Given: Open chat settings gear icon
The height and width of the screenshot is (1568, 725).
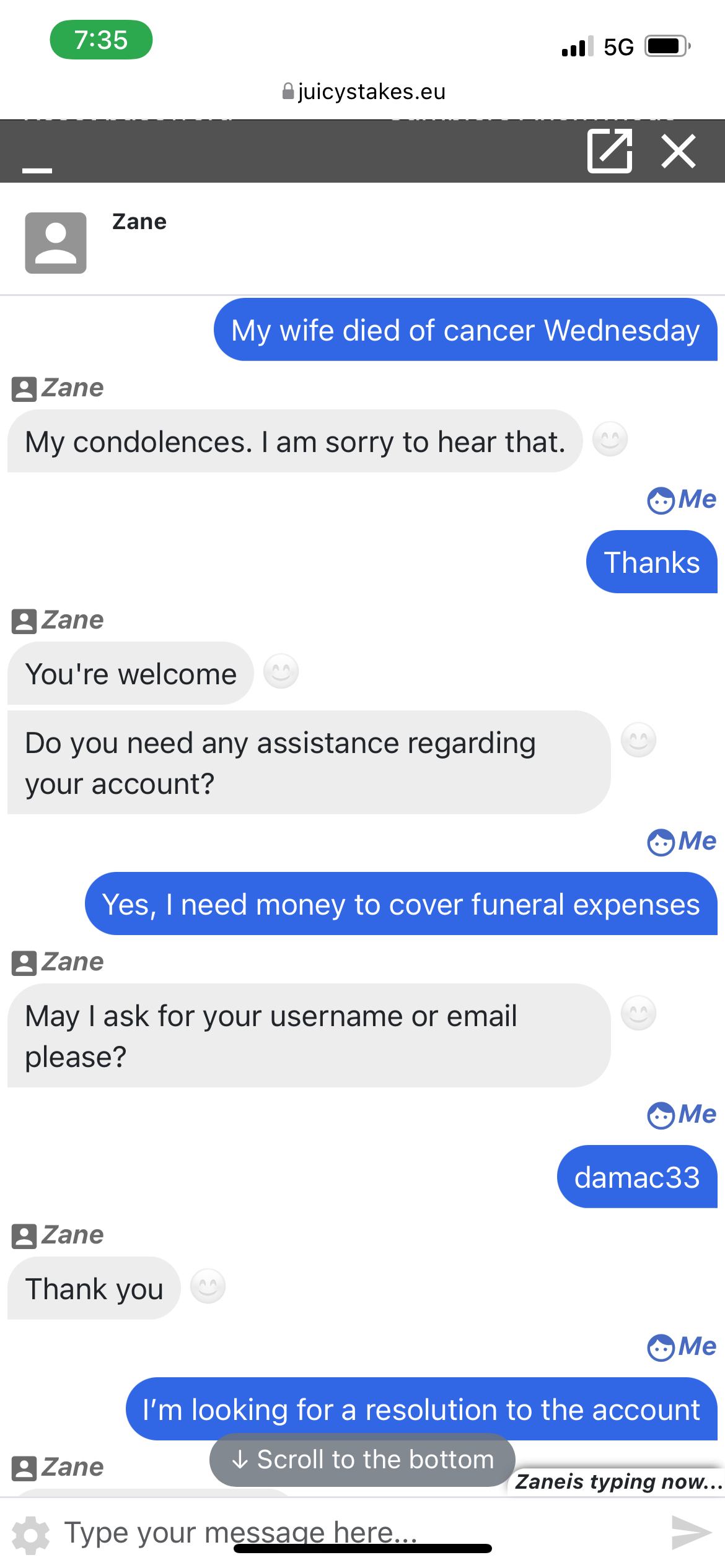Looking at the screenshot, I should point(30,1535).
